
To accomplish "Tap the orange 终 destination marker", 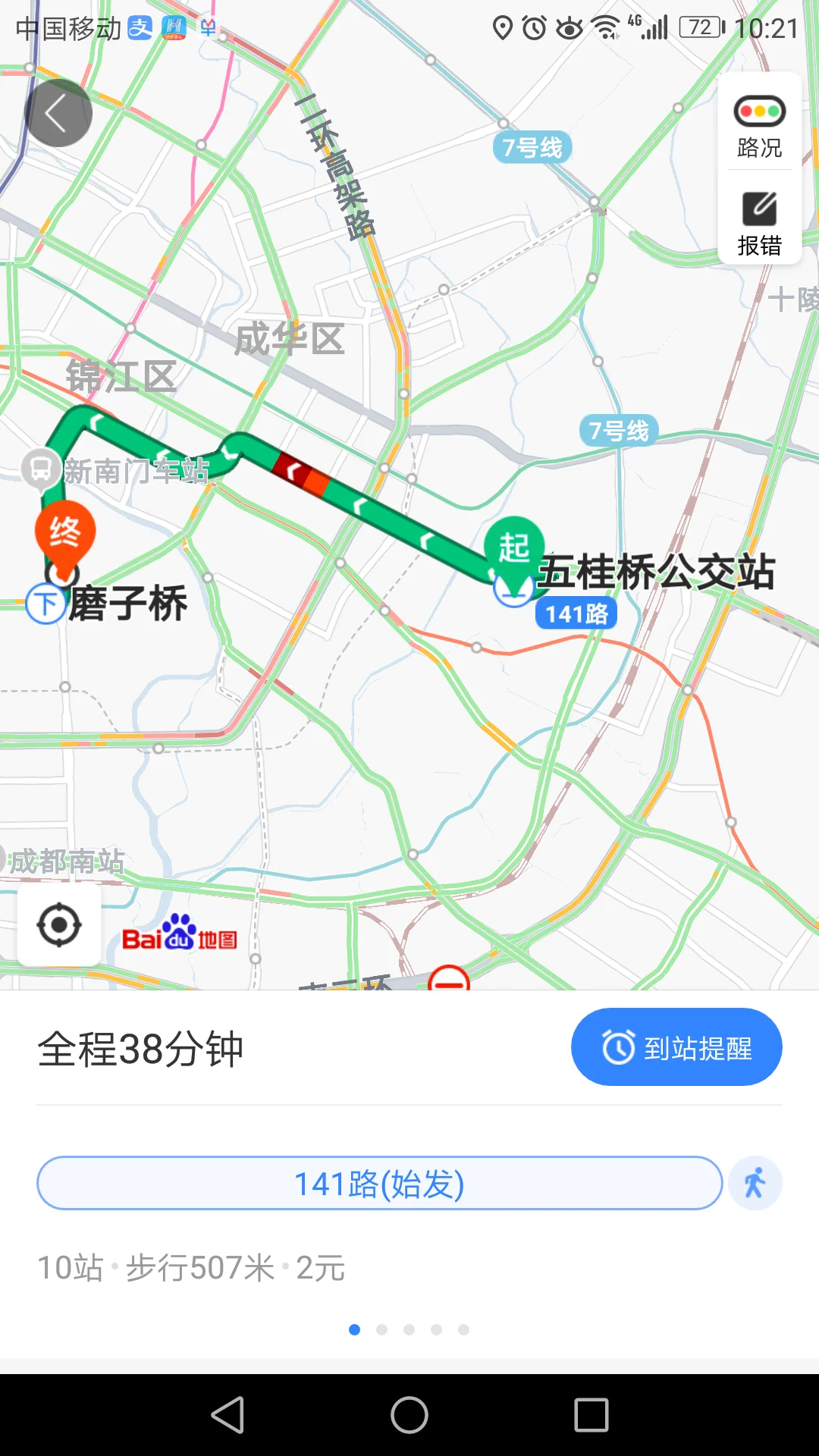I will tap(64, 531).
